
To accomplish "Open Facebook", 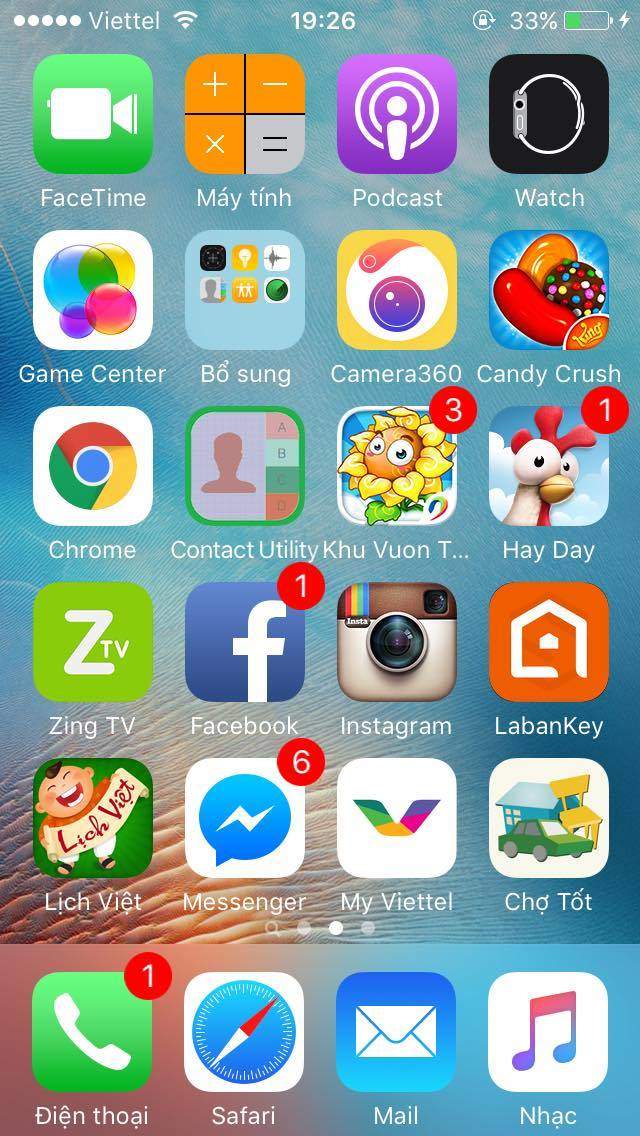I will (x=245, y=642).
